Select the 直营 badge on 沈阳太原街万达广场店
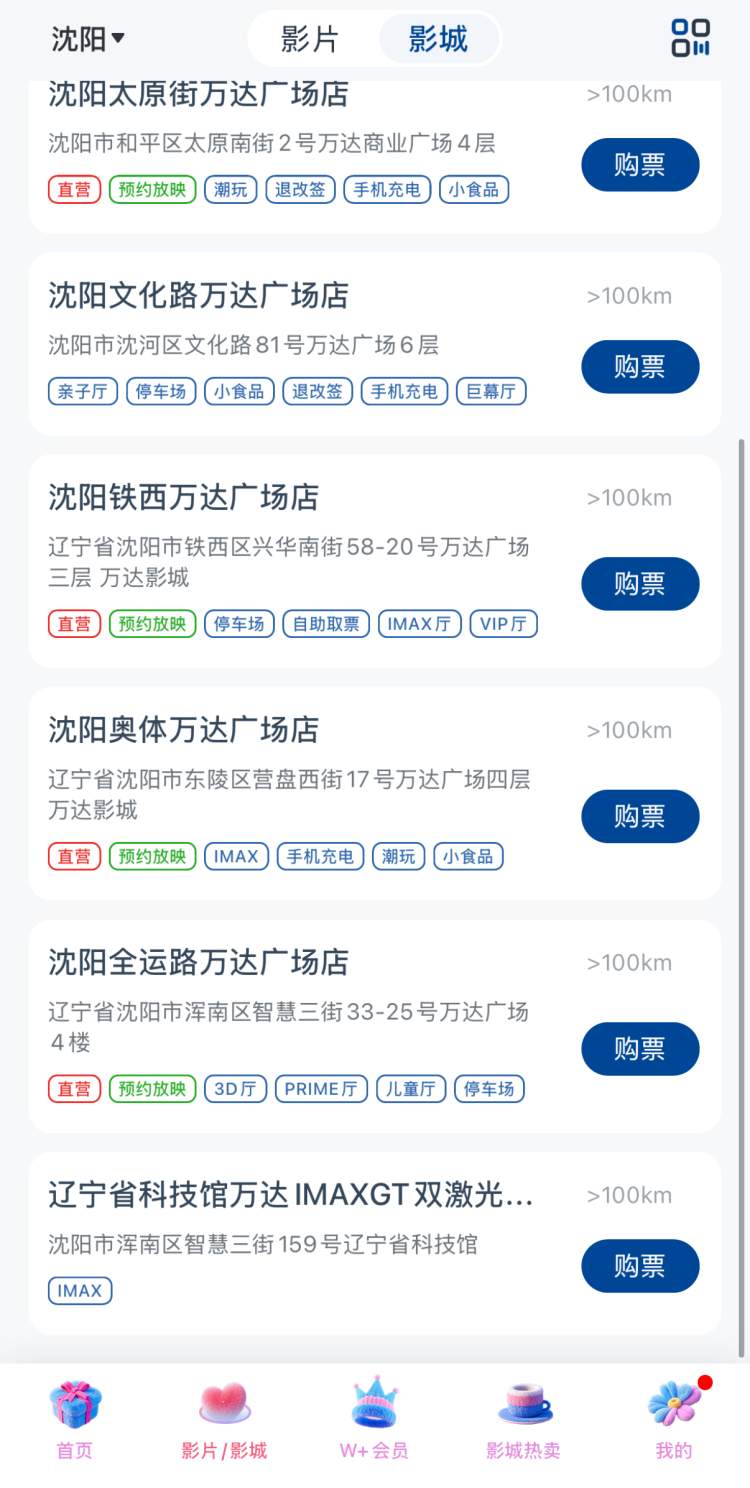 [x=74, y=189]
